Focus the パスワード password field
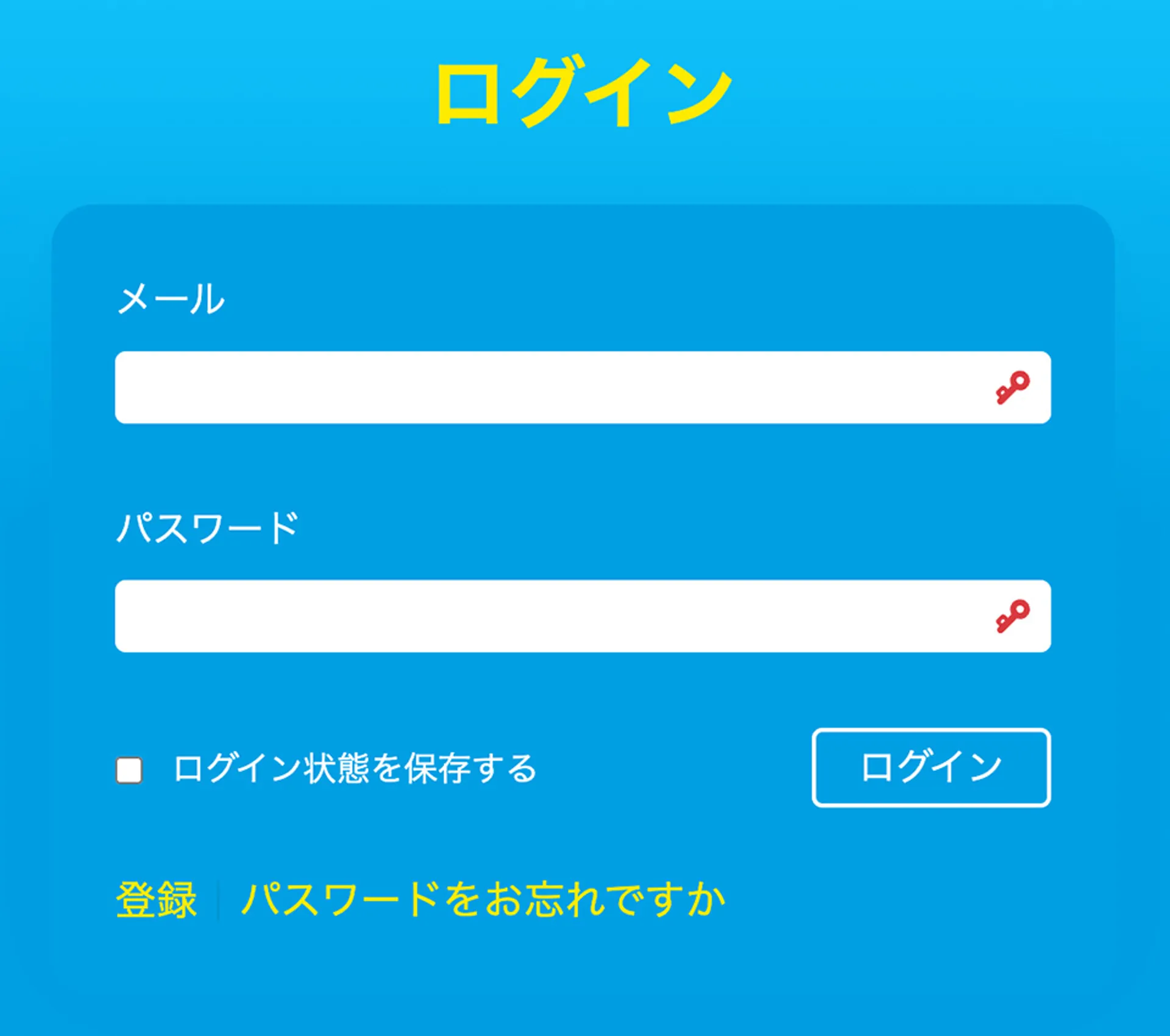 548,616
